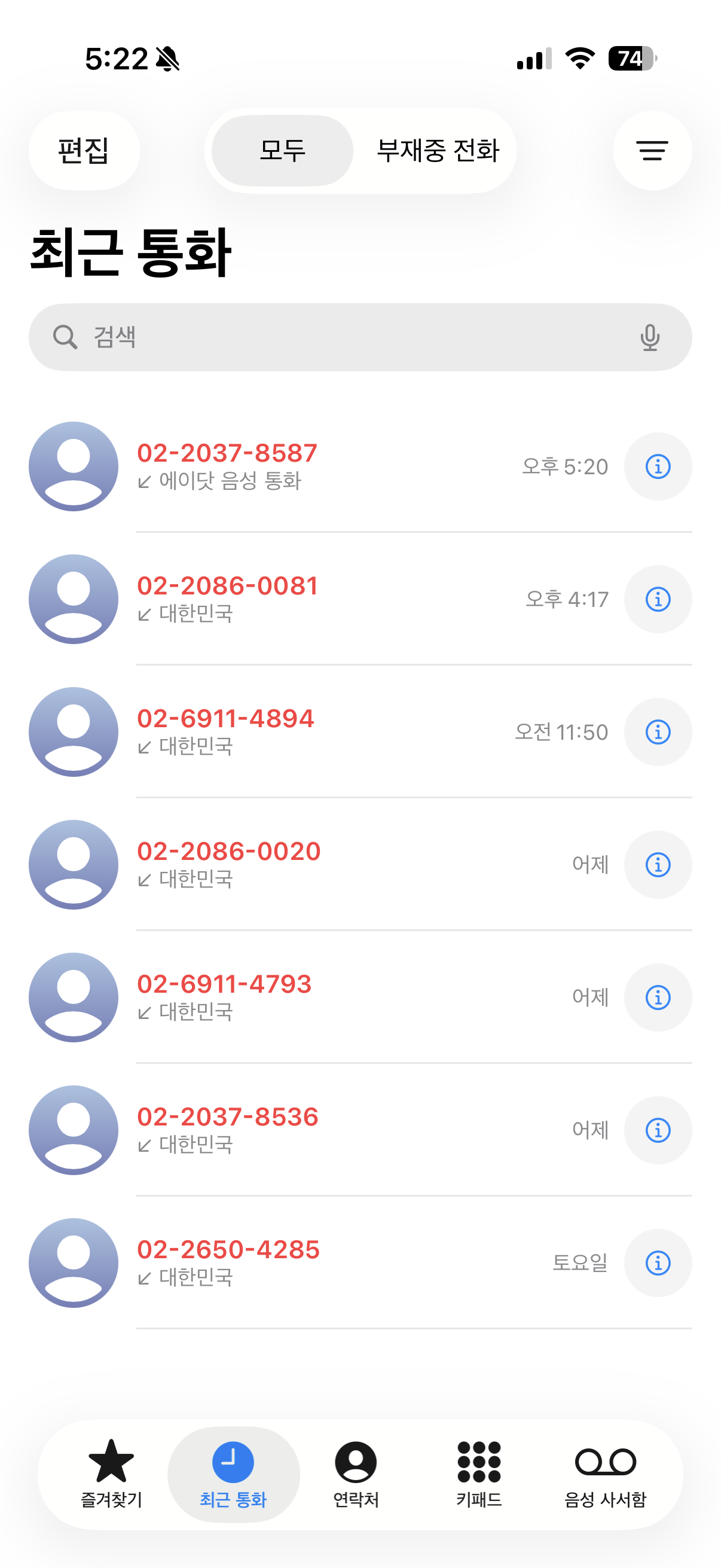The height and width of the screenshot is (1568, 721).
Task: Go to the 즐겨찾기 favorites tab
Action: (111, 1474)
